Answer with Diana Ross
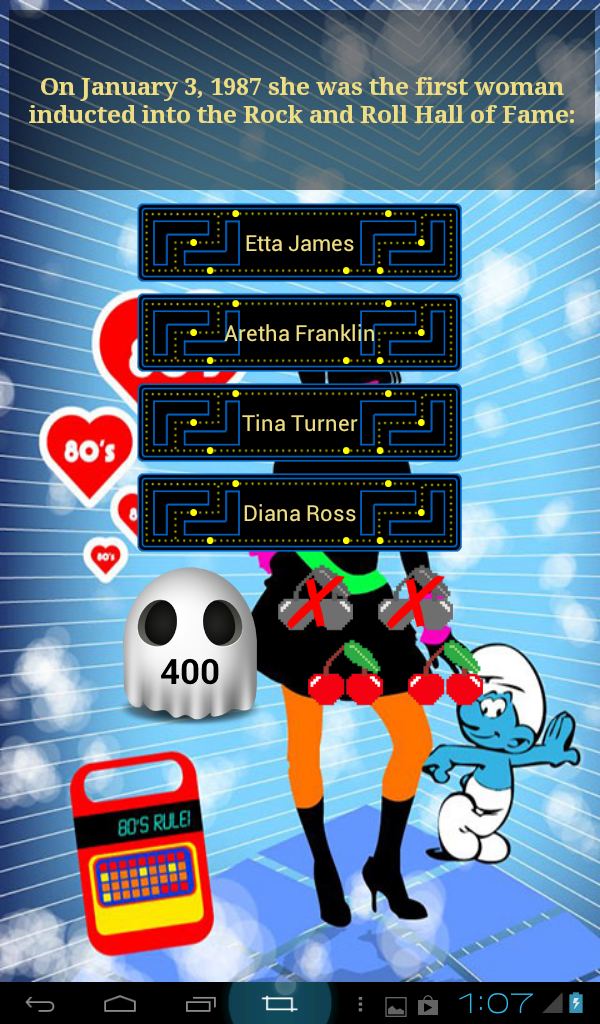Image resolution: width=600 pixels, height=1024 pixels. pyautogui.click(x=299, y=513)
